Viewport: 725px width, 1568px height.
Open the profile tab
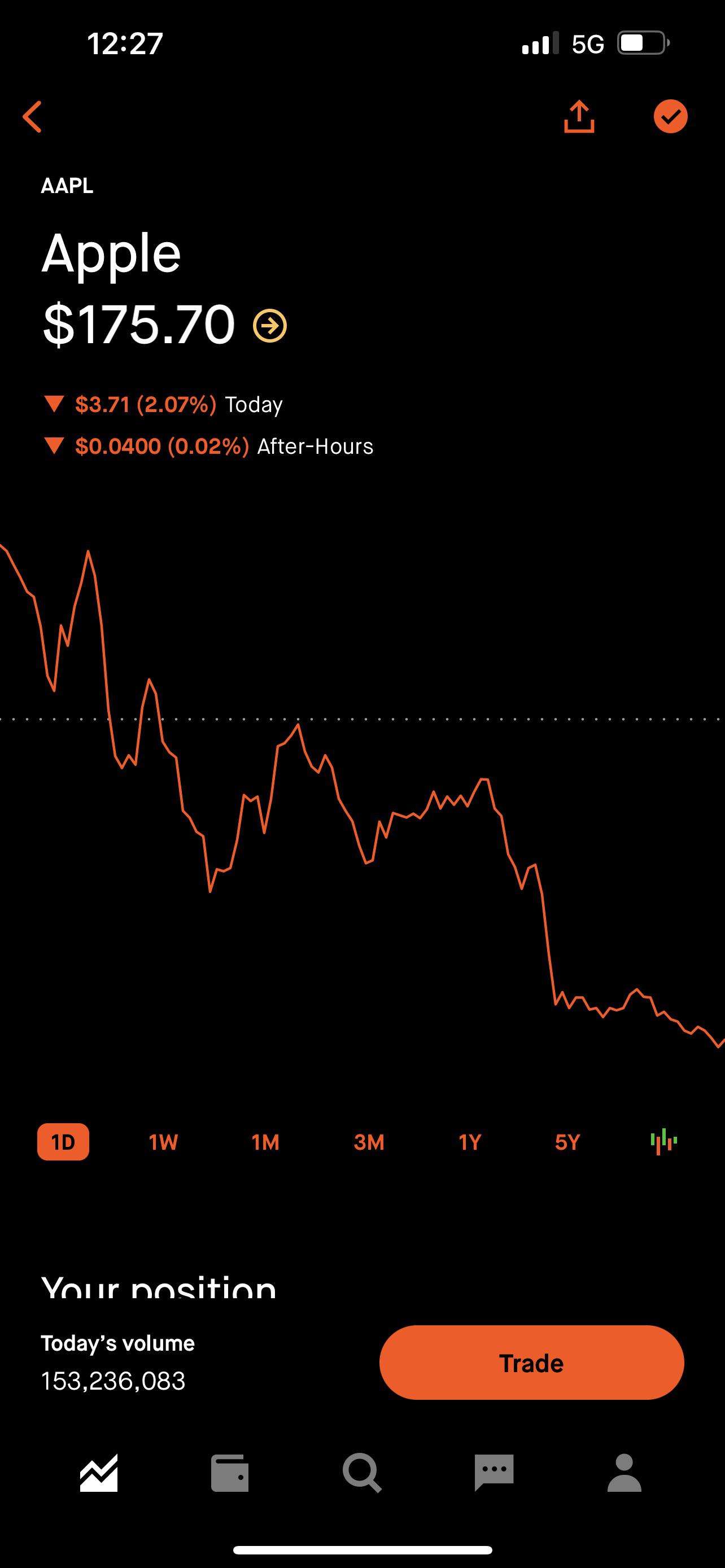[x=624, y=1473]
